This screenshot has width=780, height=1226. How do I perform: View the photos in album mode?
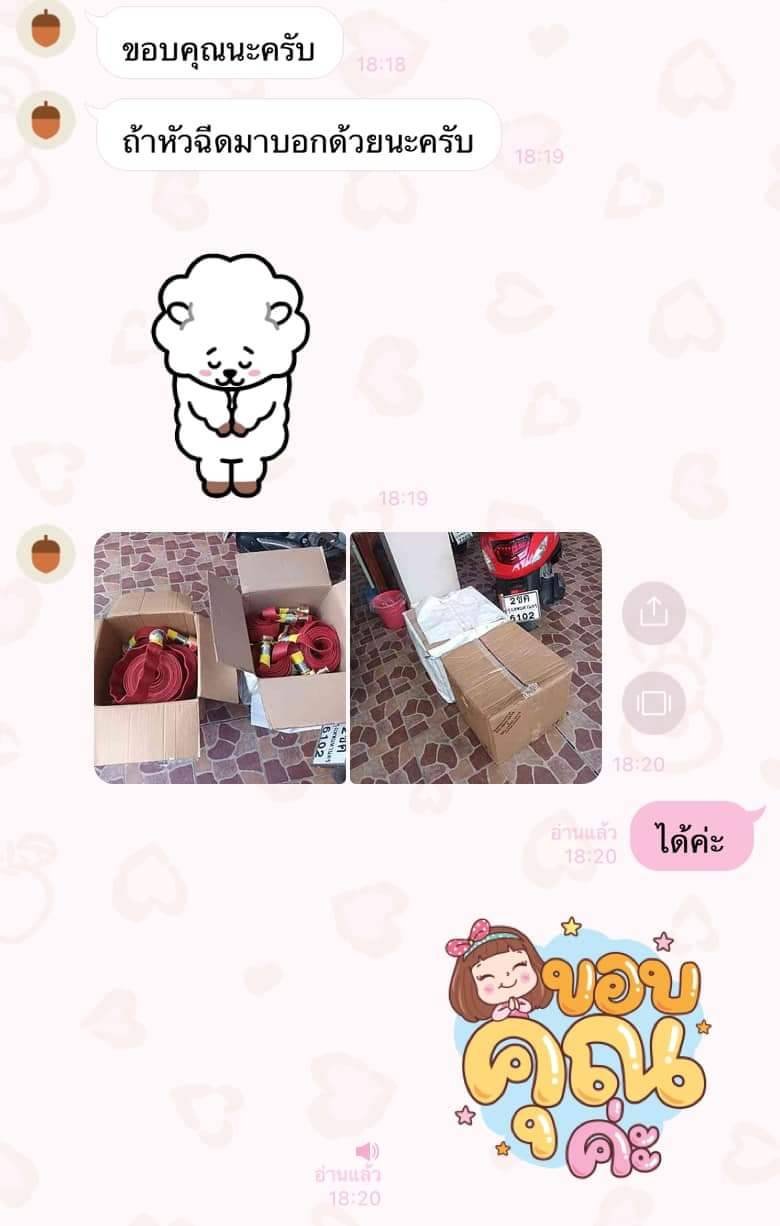[653, 702]
